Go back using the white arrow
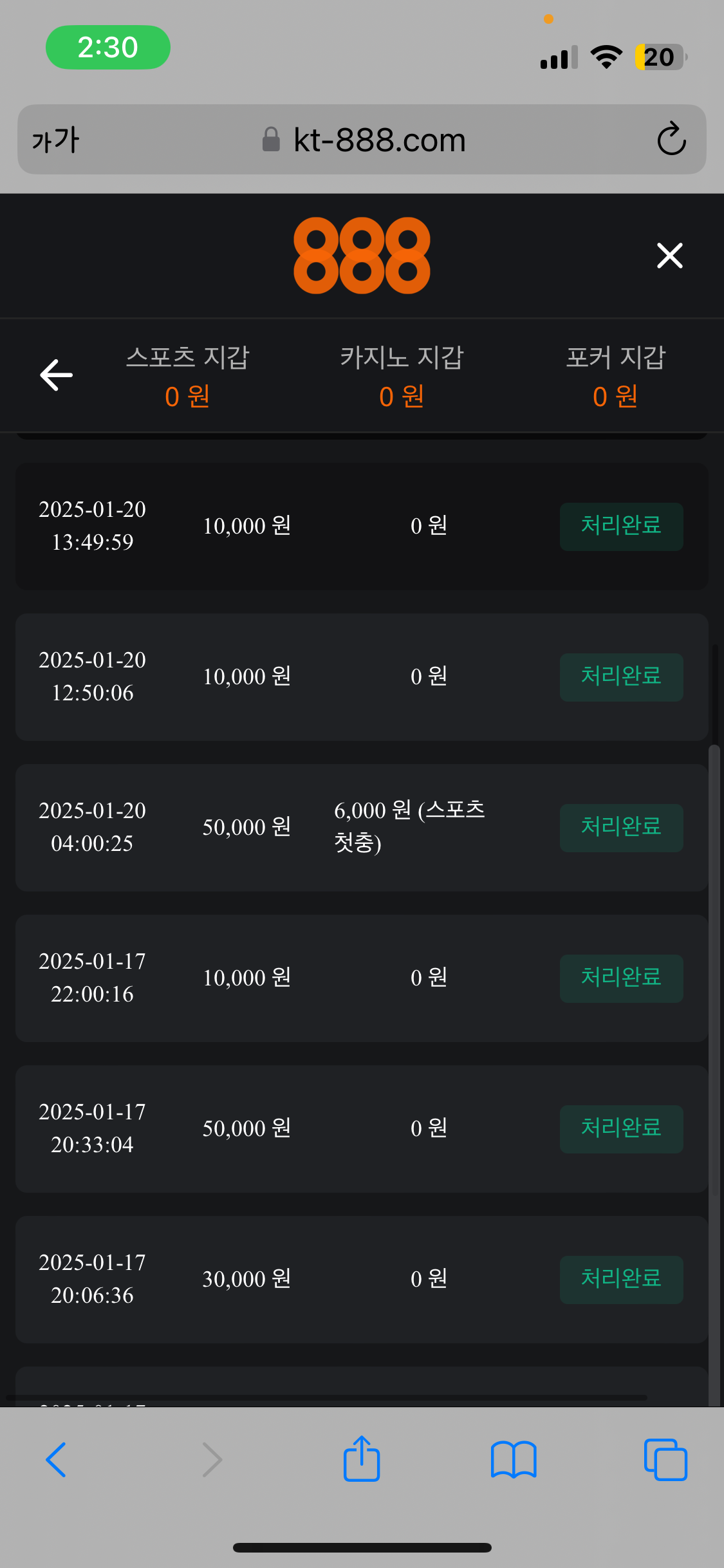The height and width of the screenshot is (1568, 724). [x=56, y=375]
